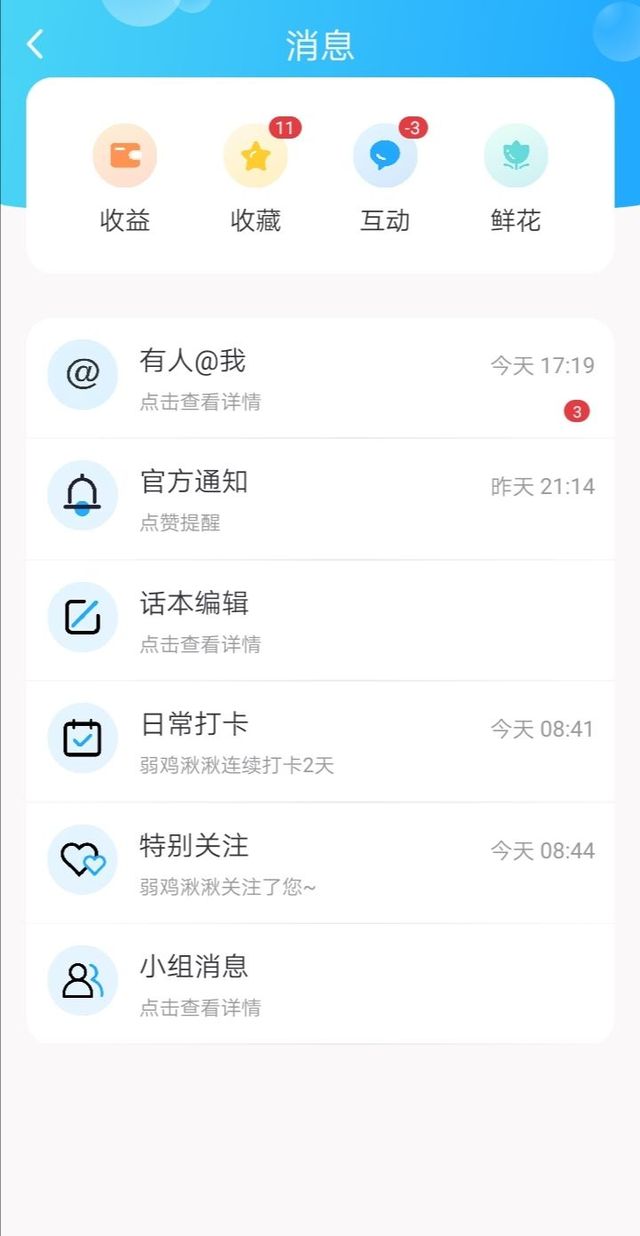Viewport: 640px width, 1236px height.
Task: Open 鲜花 flowers messages
Action: point(516,179)
